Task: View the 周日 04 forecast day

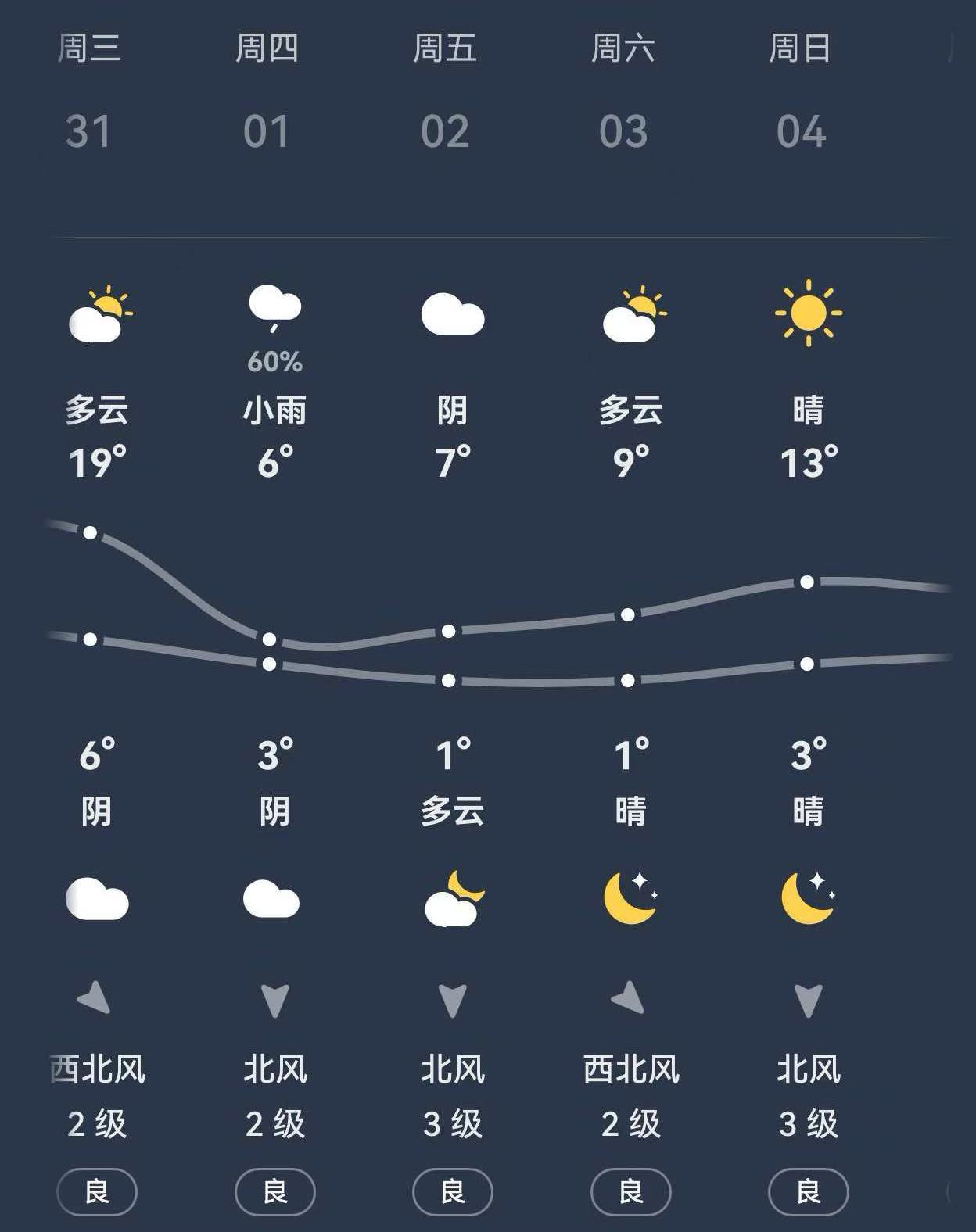Action: pos(801,90)
